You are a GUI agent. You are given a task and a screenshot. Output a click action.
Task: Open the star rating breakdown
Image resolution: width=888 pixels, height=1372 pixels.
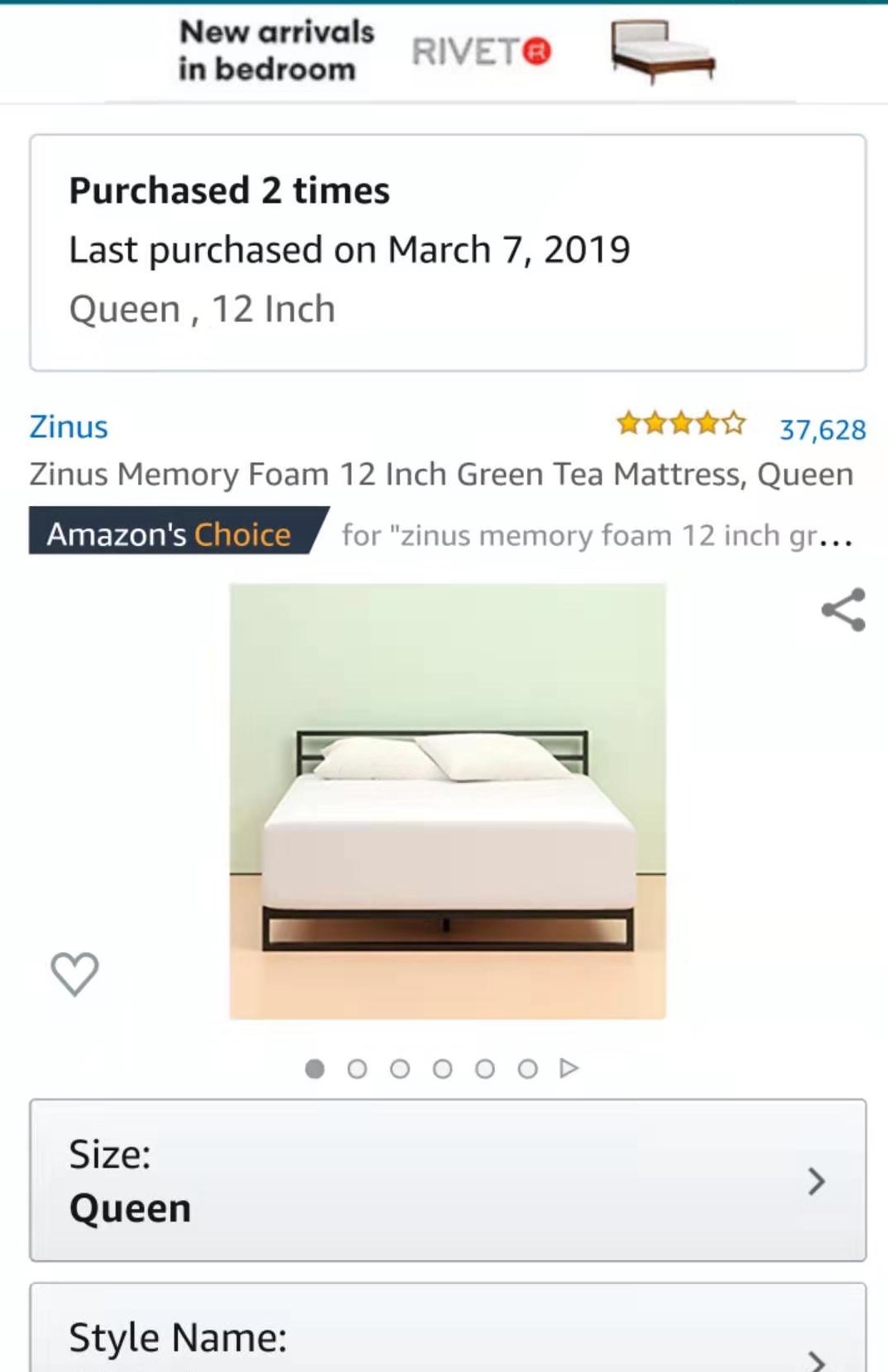pos(680,425)
